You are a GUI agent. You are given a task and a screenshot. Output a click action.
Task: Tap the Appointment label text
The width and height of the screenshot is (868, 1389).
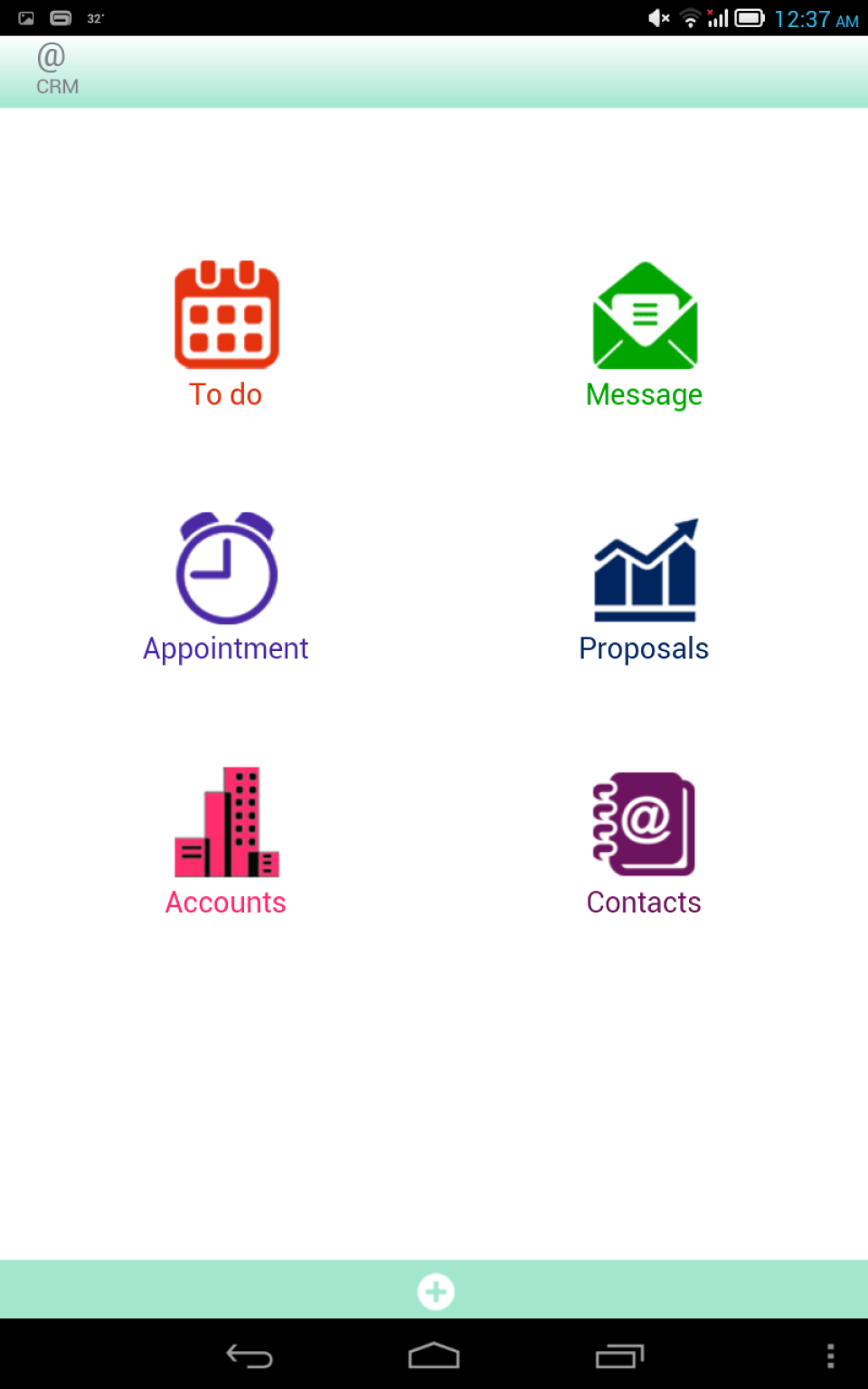coord(225,648)
